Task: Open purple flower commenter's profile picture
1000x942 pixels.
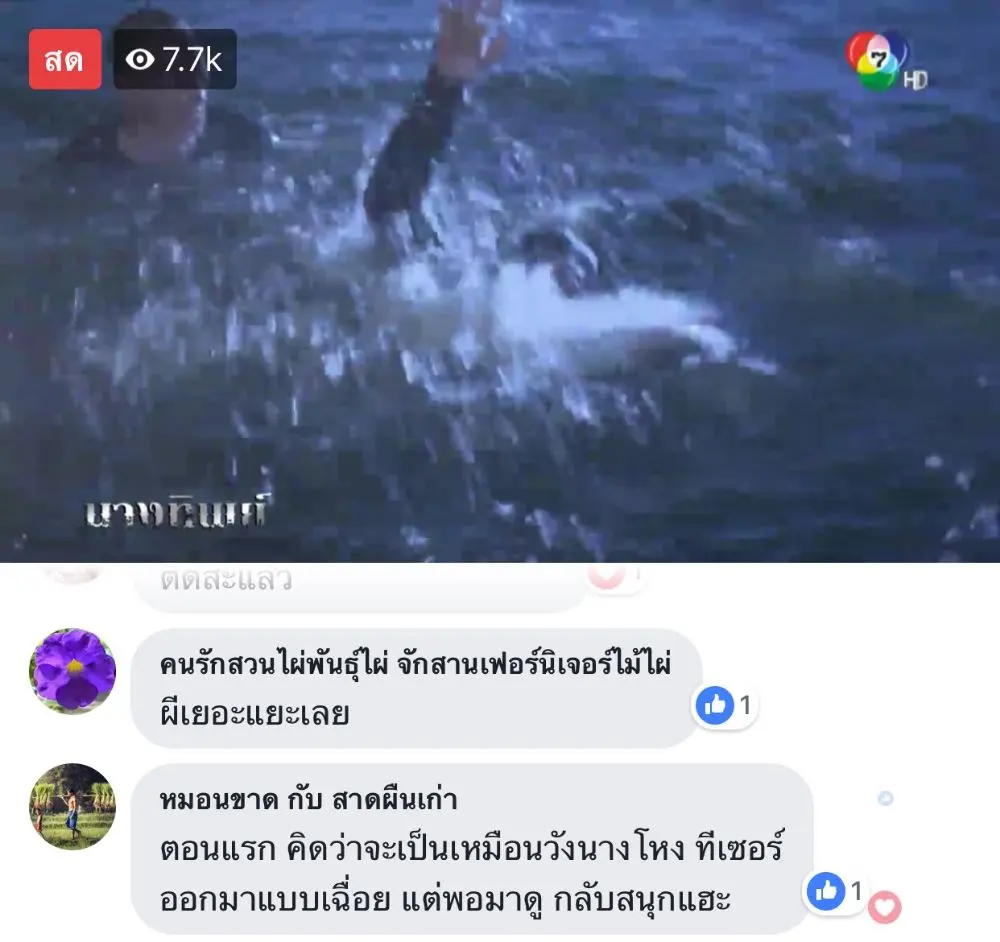Action: 72,671
